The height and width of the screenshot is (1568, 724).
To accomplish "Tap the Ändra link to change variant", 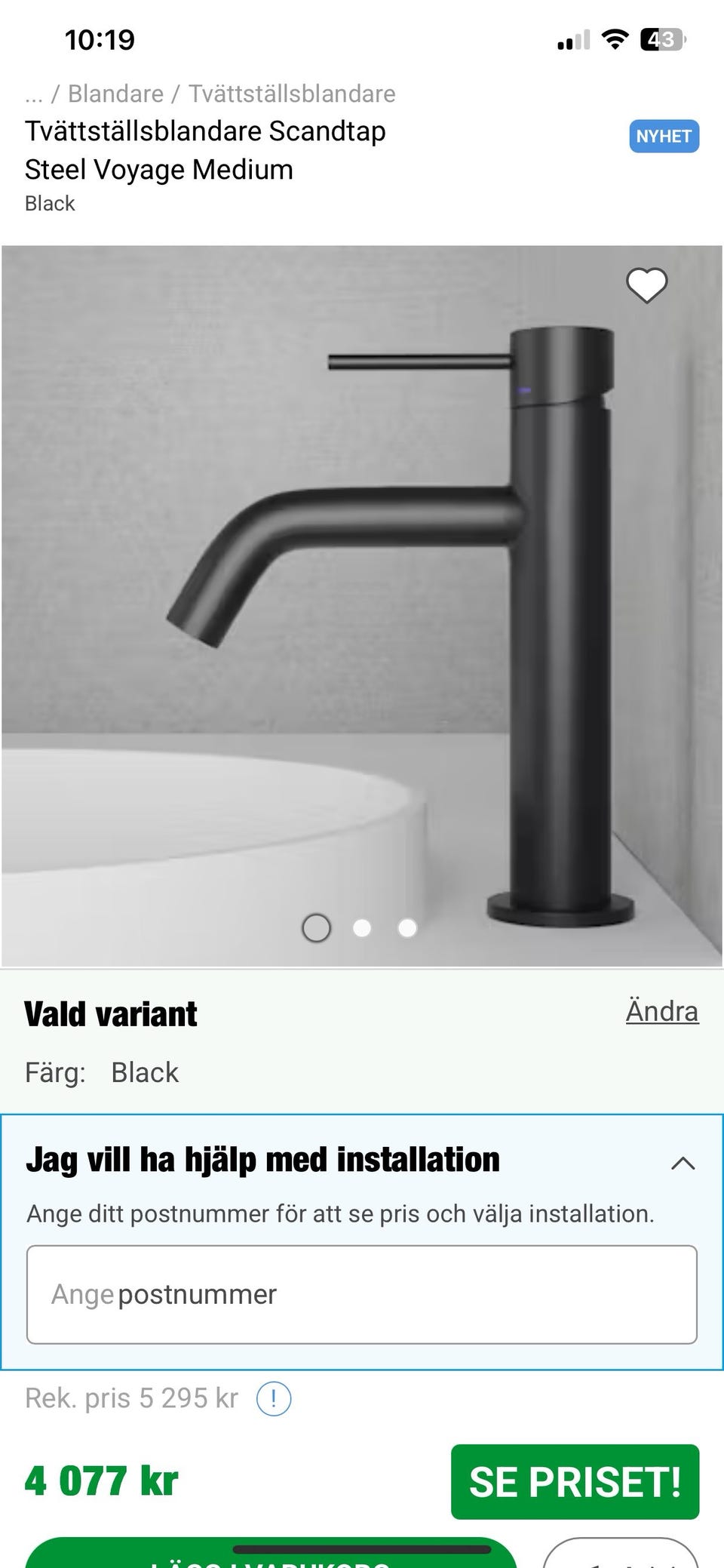I will pos(661,1011).
